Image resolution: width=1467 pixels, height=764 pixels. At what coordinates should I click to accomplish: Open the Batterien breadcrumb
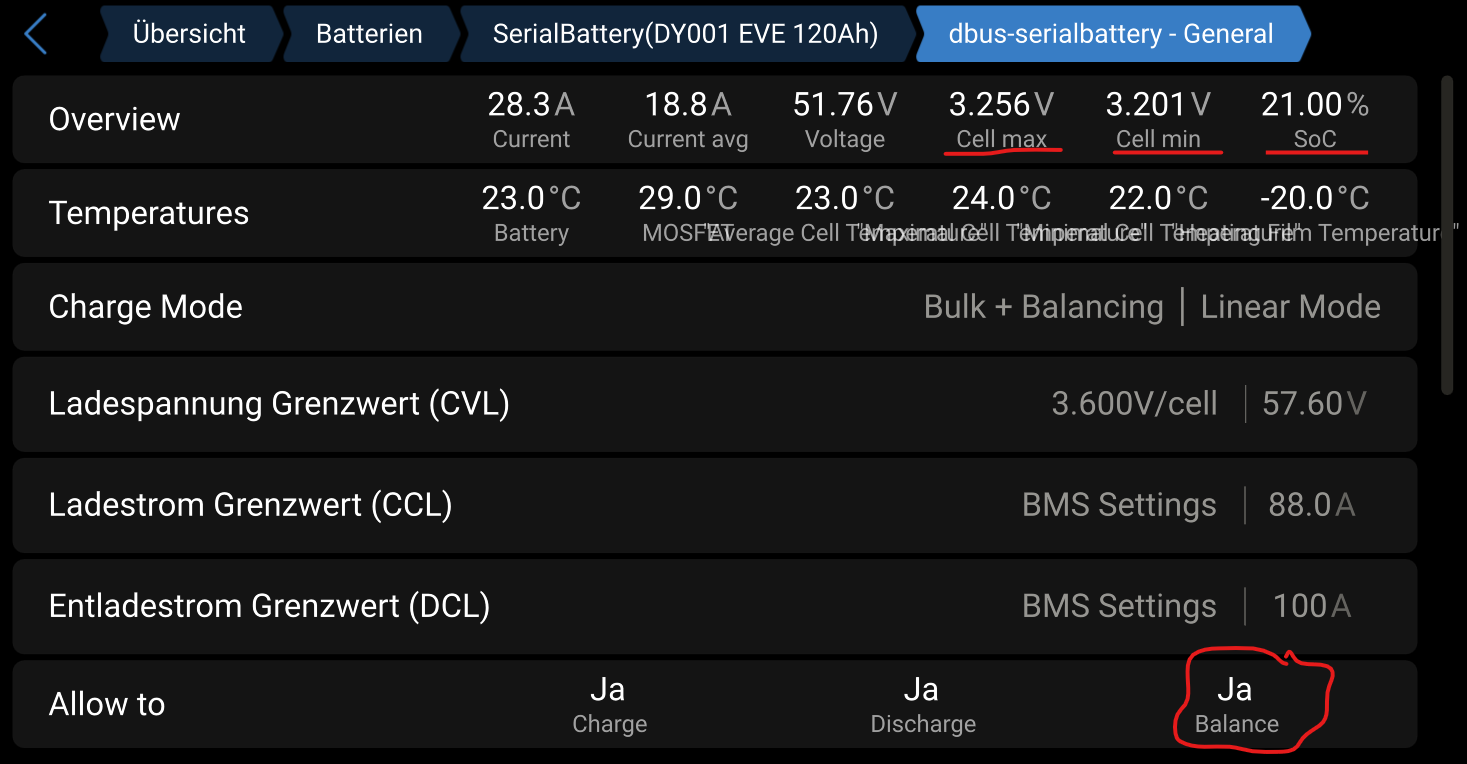tap(368, 34)
